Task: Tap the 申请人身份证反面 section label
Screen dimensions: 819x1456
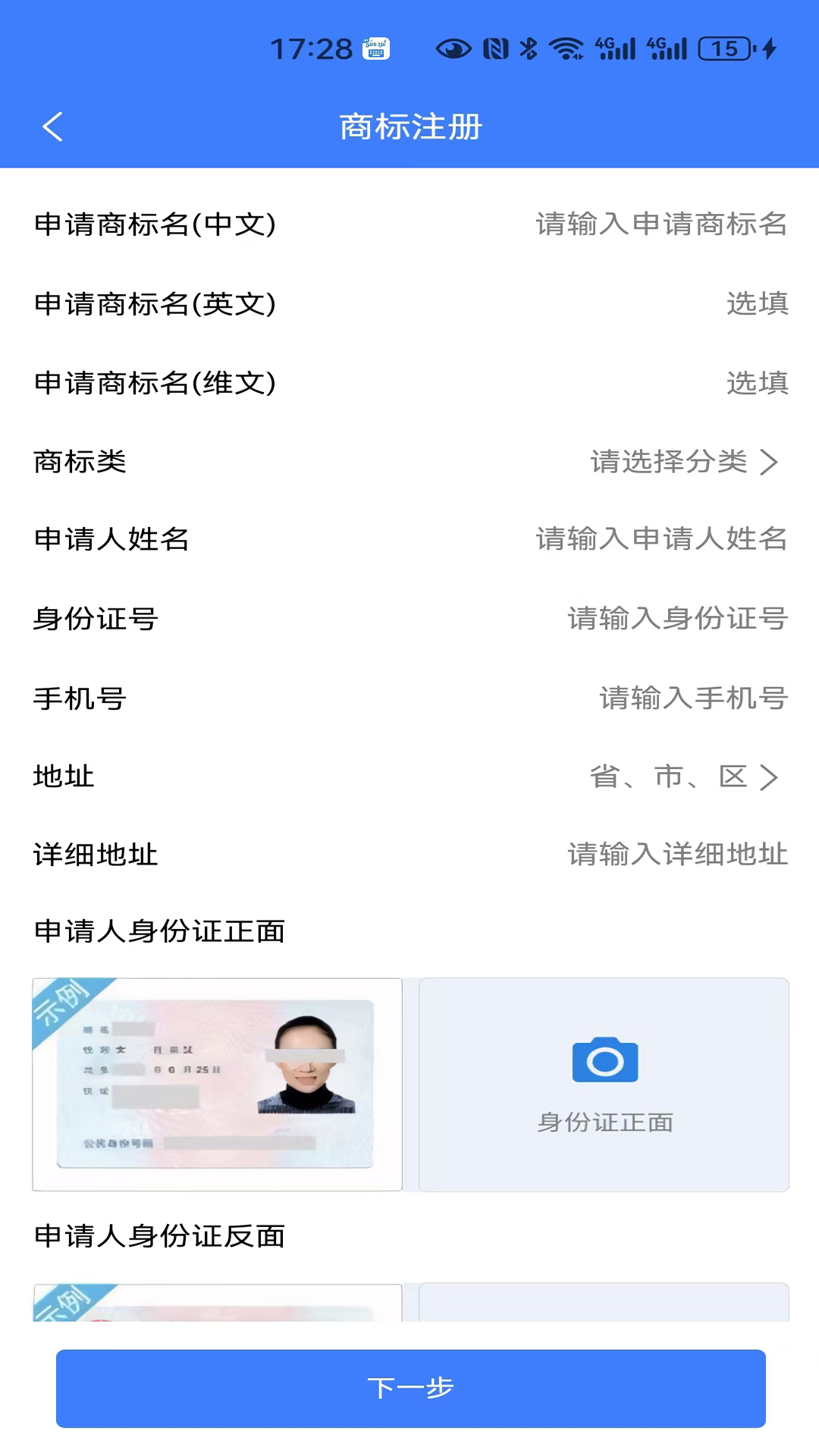Action: pos(158,1237)
